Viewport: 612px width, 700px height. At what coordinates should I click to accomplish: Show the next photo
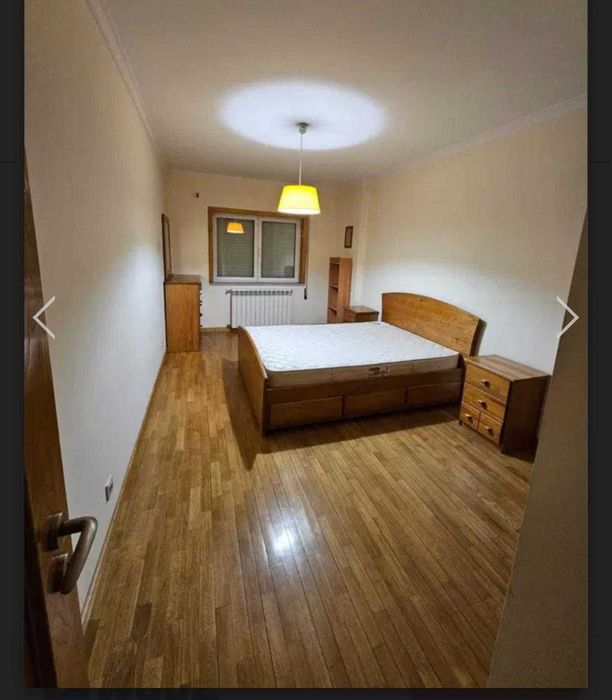pyautogui.click(x=567, y=317)
